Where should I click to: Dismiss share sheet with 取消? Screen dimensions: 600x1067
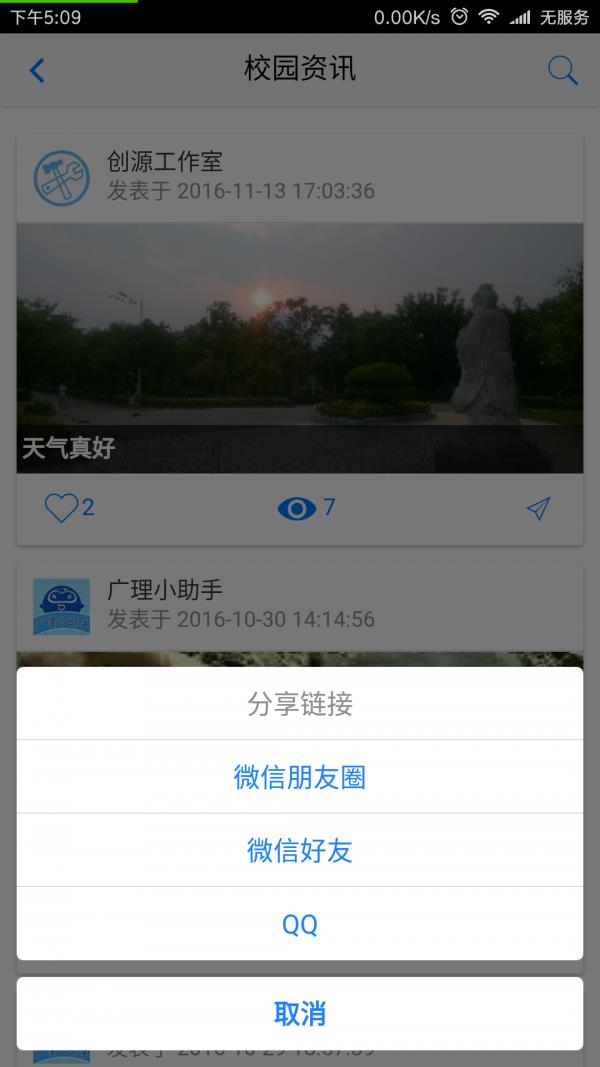pos(300,1013)
